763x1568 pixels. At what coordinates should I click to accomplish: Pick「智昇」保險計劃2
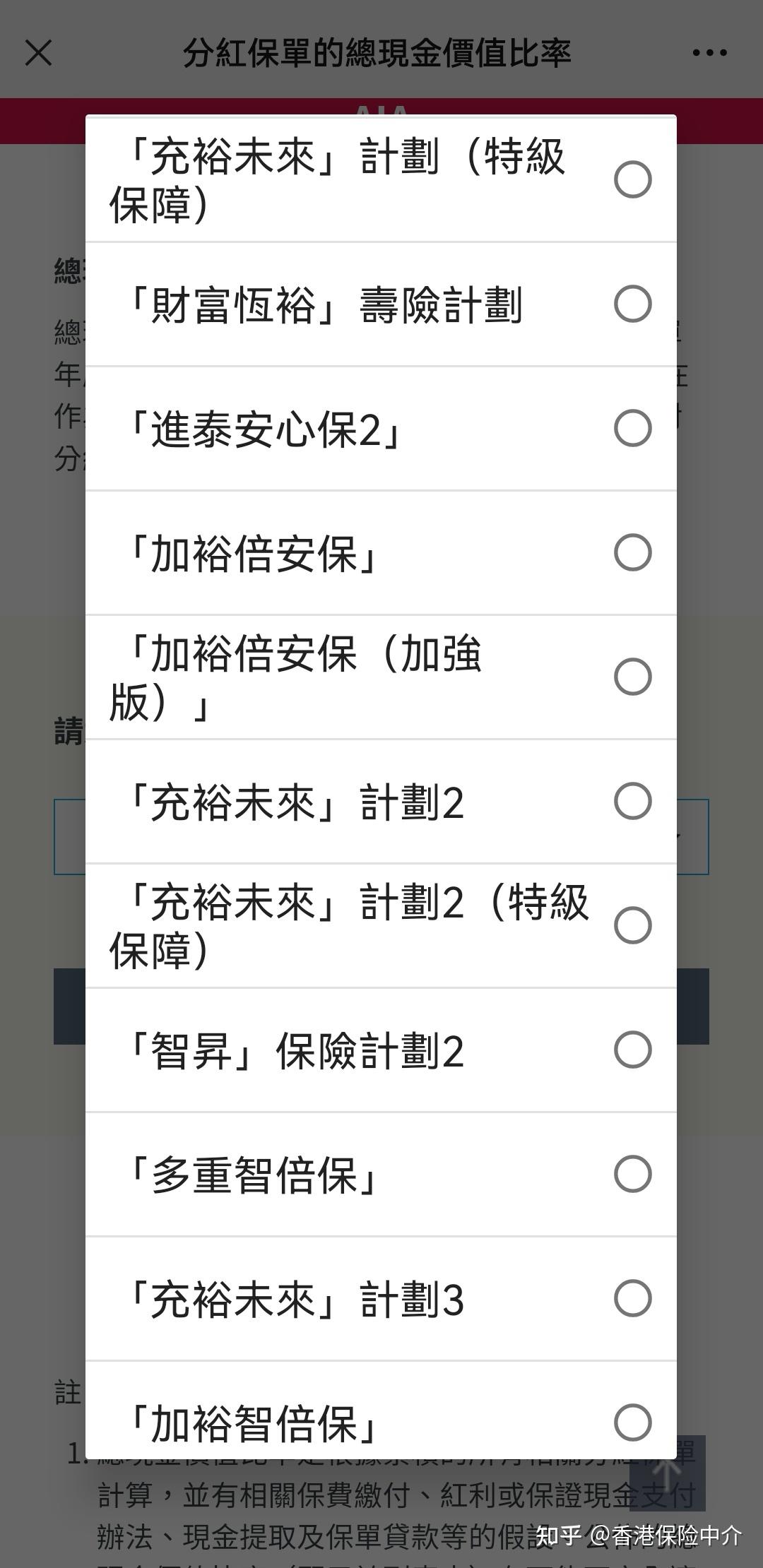(381, 1050)
